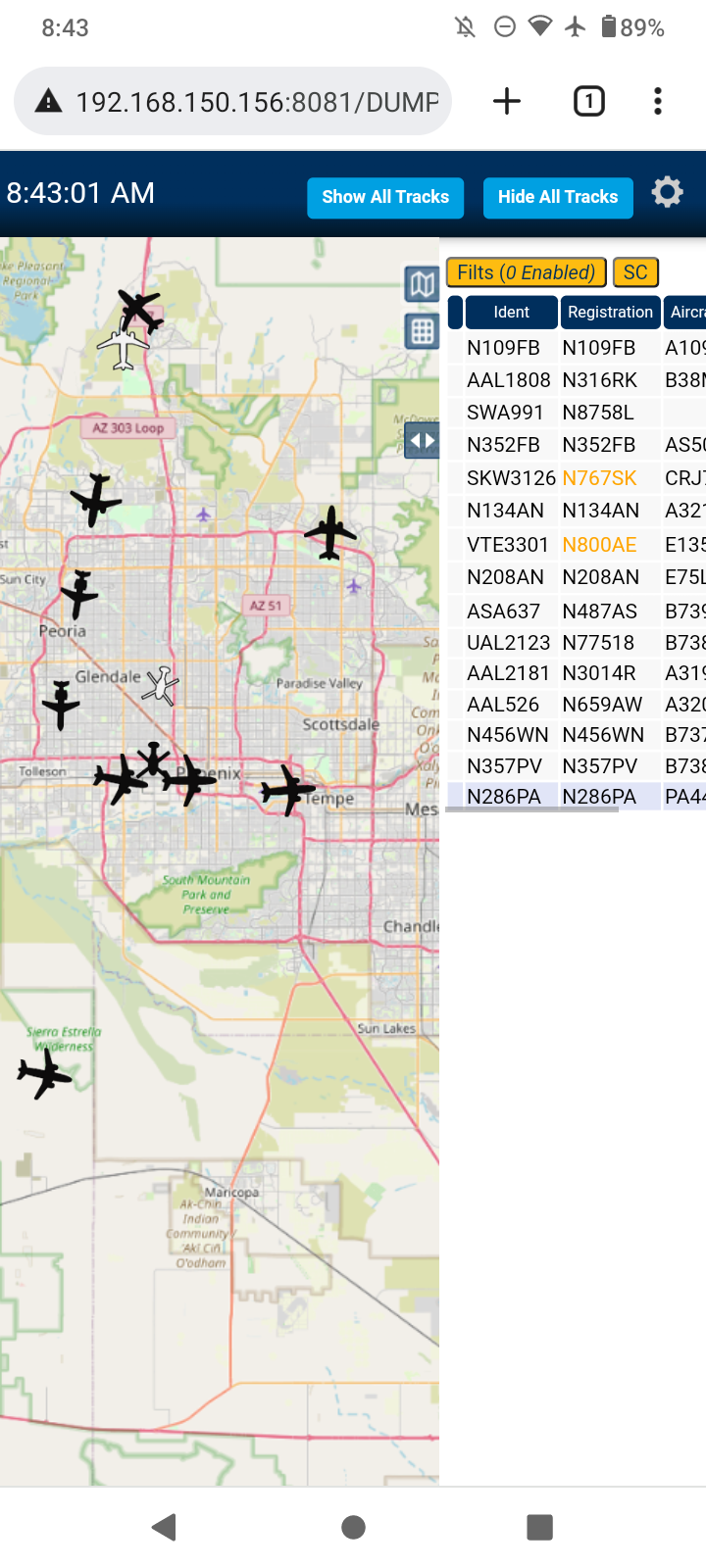Select the N286PA row

click(577, 796)
